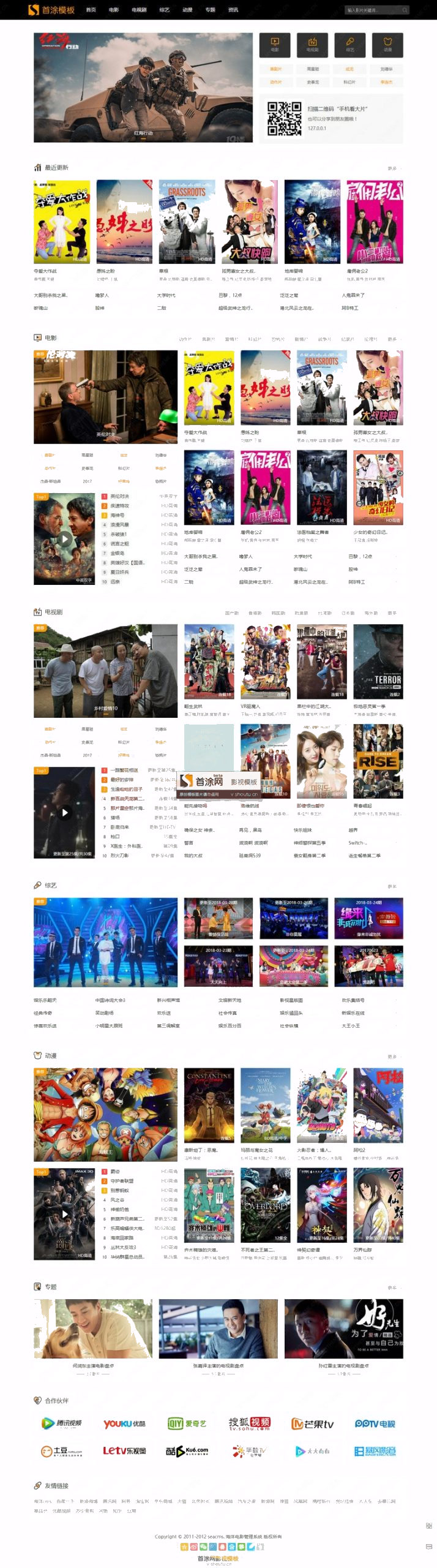This screenshot has height=1568, width=437.
Task: Open the 综艺 nav tab
Action: [164, 10]
